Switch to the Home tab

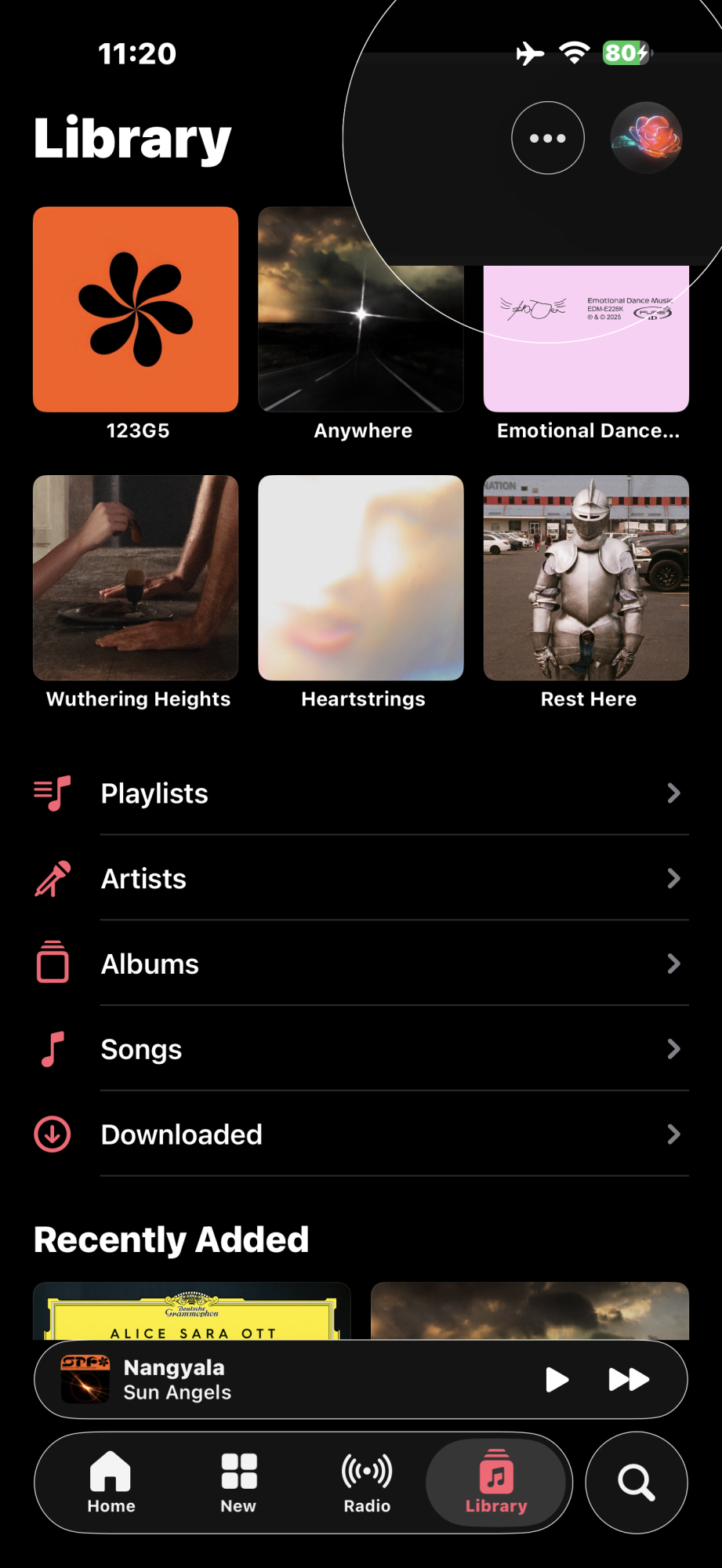111,1482
